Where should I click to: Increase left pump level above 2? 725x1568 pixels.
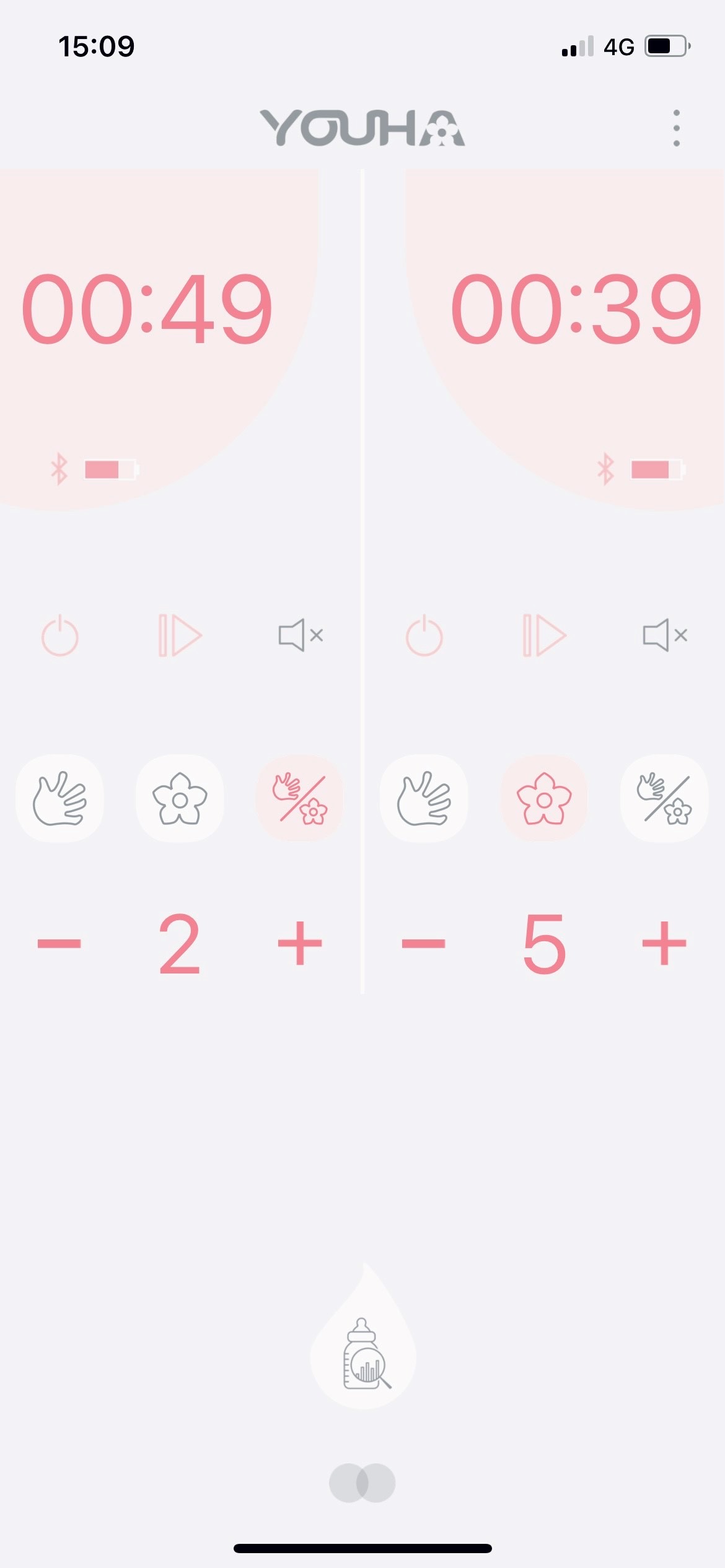tap(300, 943)
